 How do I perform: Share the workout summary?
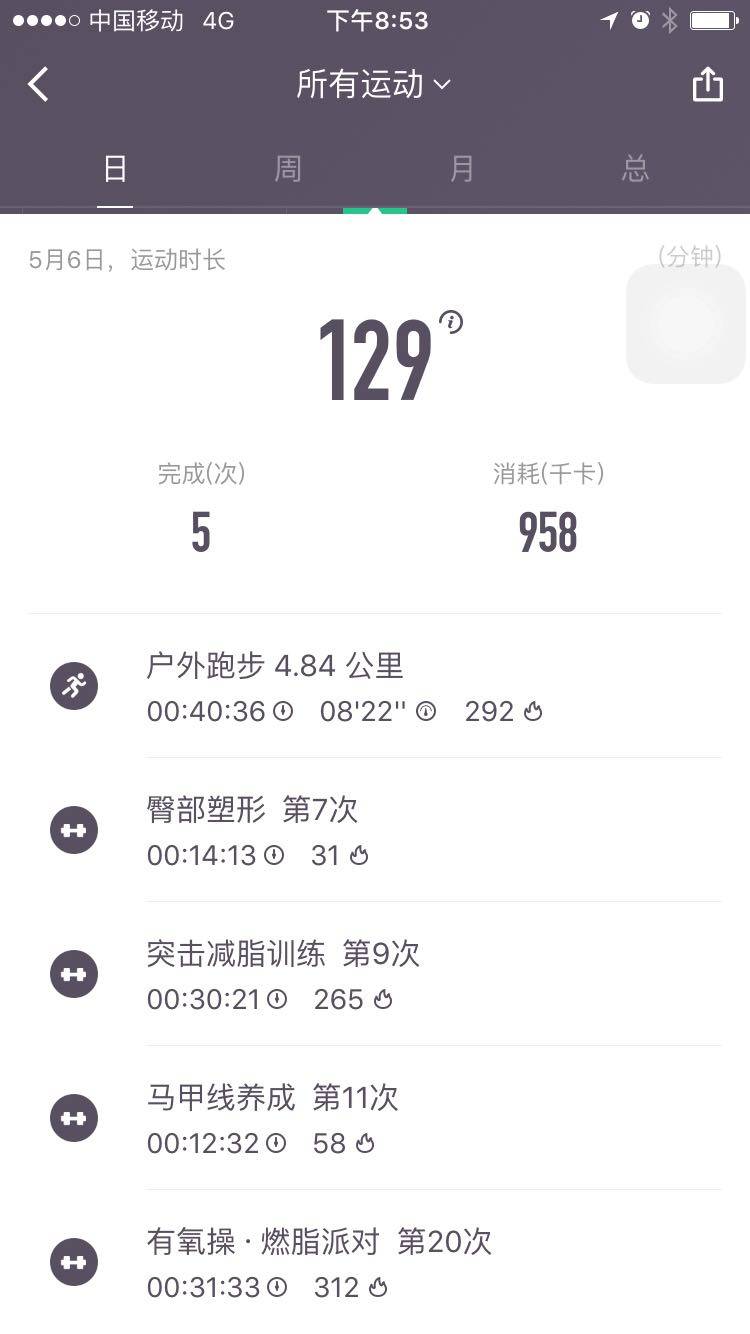[707, 85]
